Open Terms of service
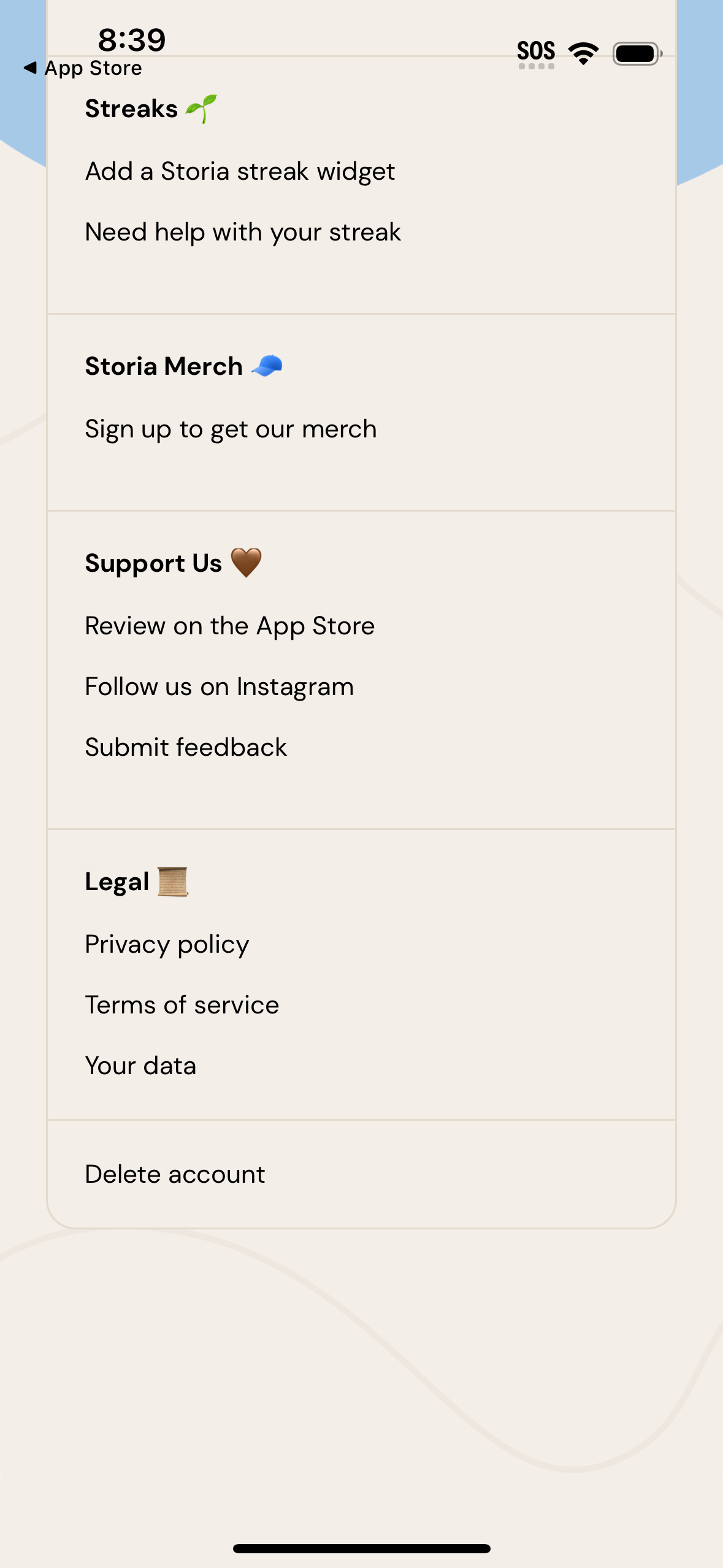 (x=182, y=1005)
